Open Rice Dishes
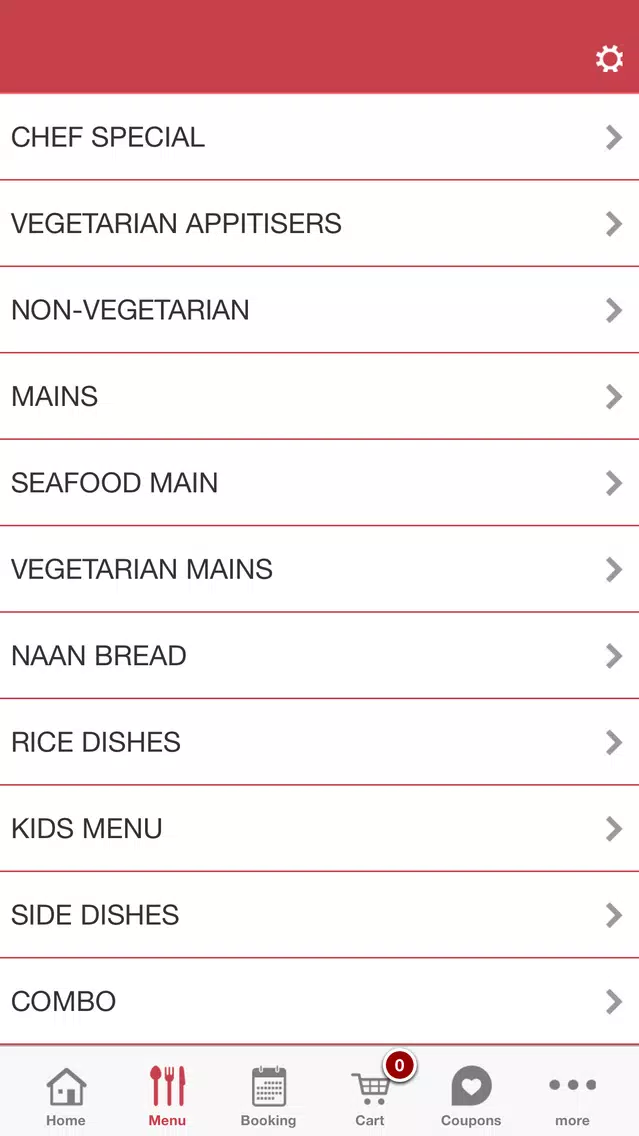The height and width of the screenshot is (1136, 639). (320, 742)
